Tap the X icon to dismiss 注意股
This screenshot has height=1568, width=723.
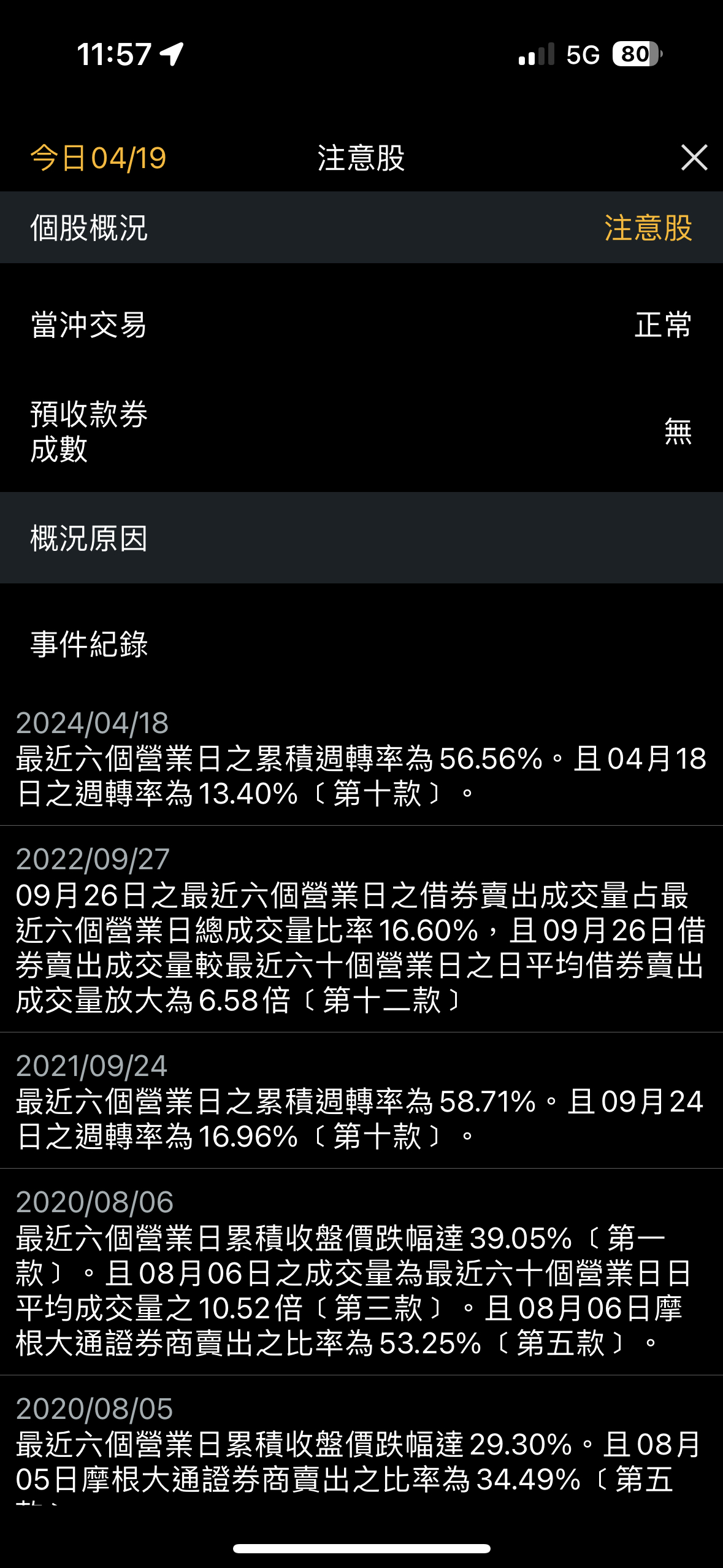tap(695, 158)
